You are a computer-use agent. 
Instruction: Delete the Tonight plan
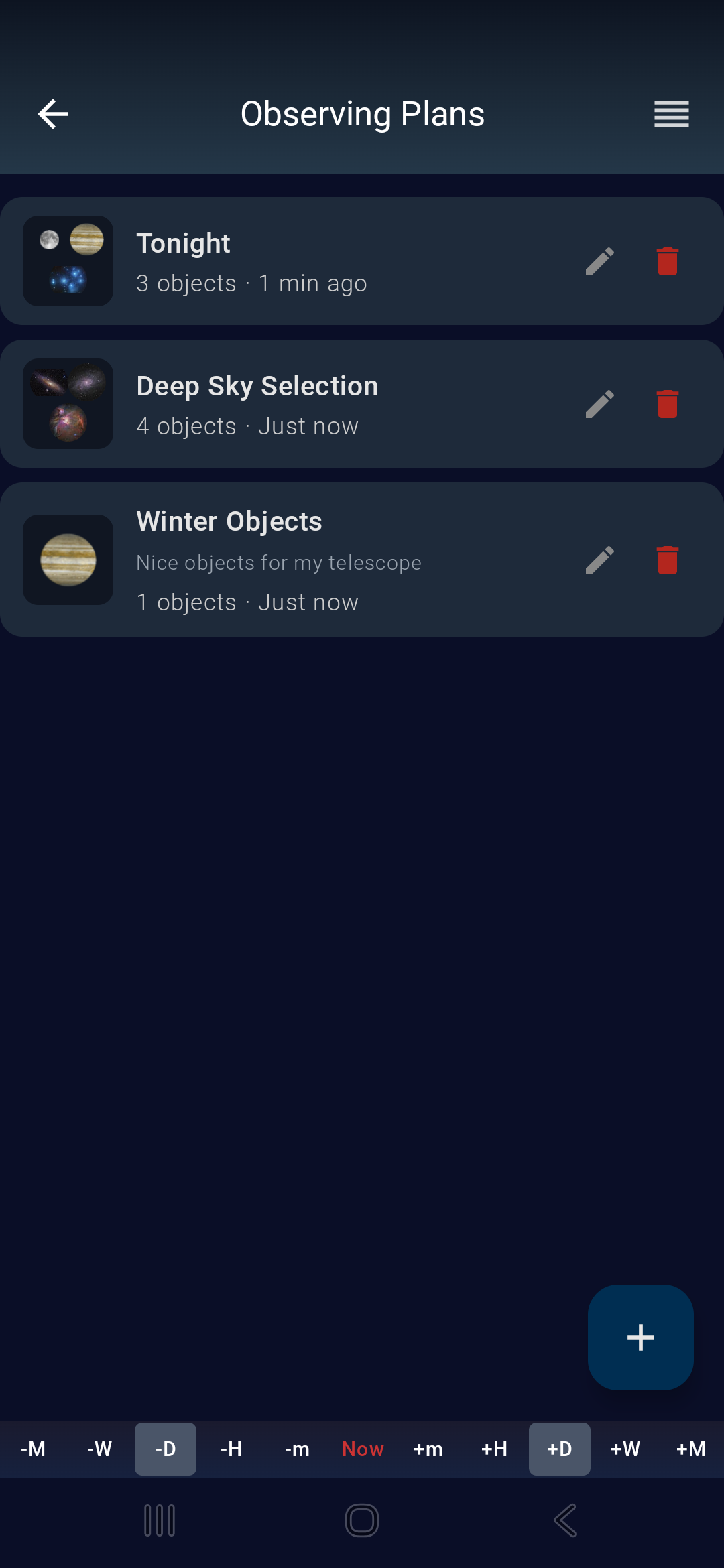click(668, 261)
